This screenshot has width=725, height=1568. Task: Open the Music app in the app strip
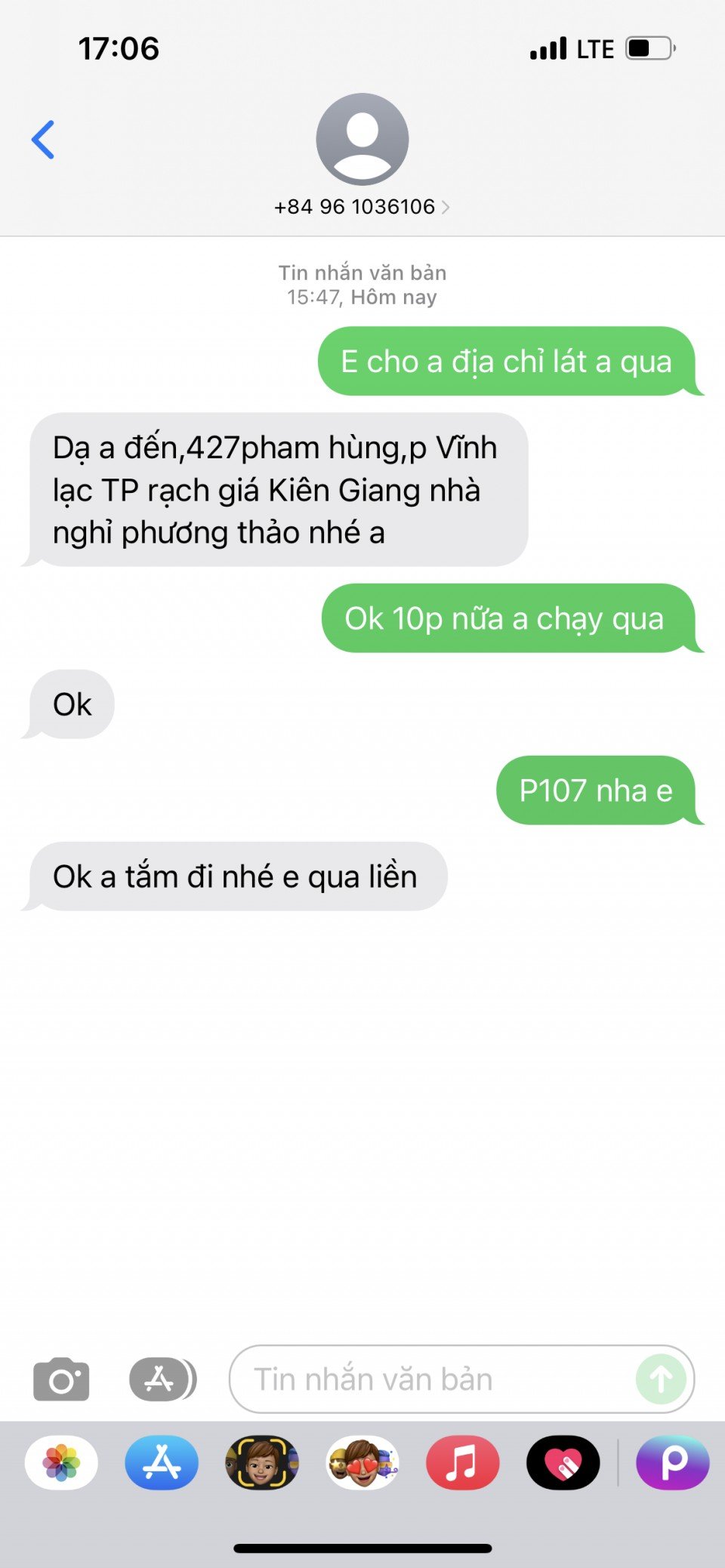[x=462, y=1462]
